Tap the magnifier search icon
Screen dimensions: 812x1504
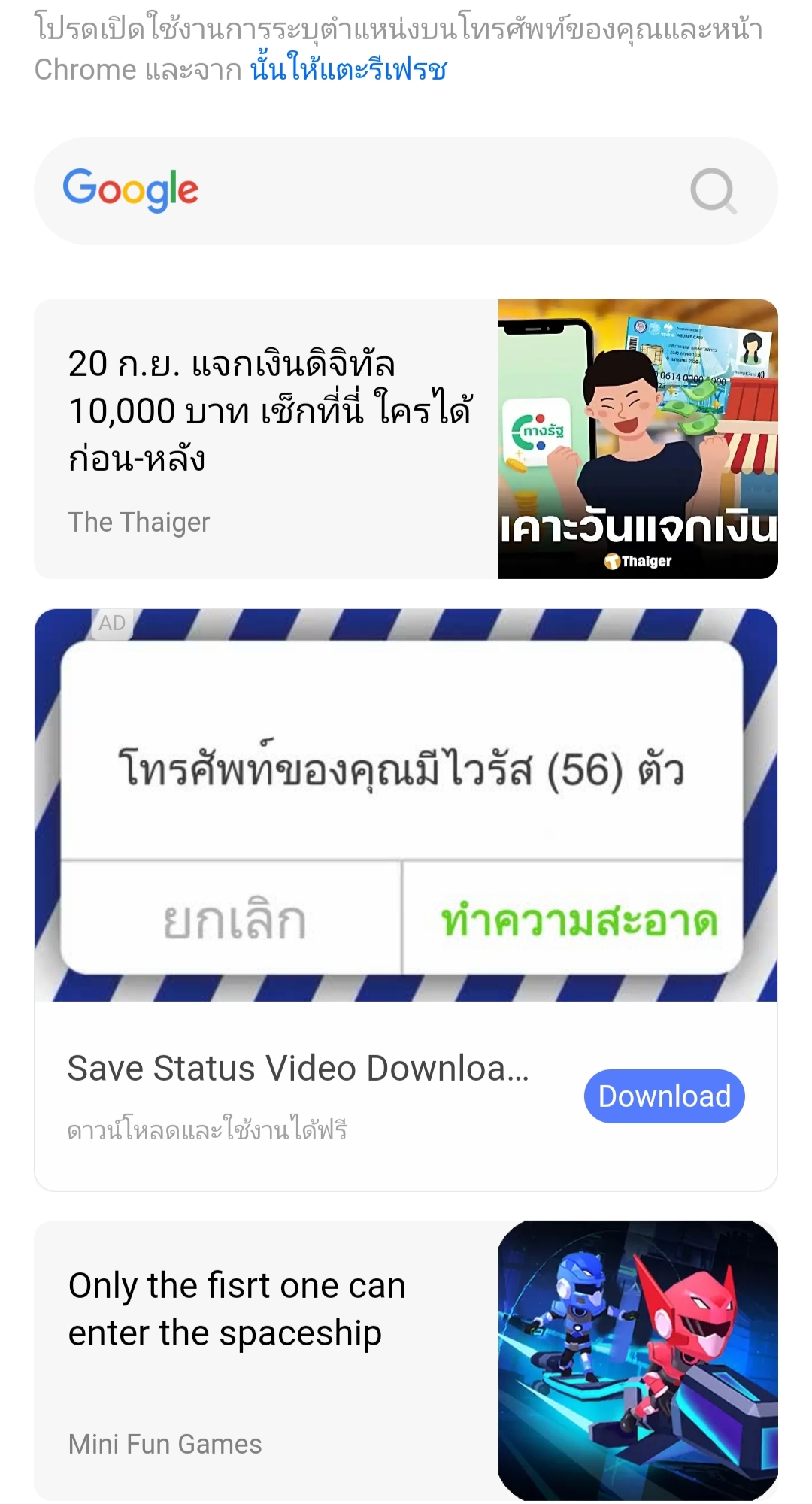tap(713, 191)
